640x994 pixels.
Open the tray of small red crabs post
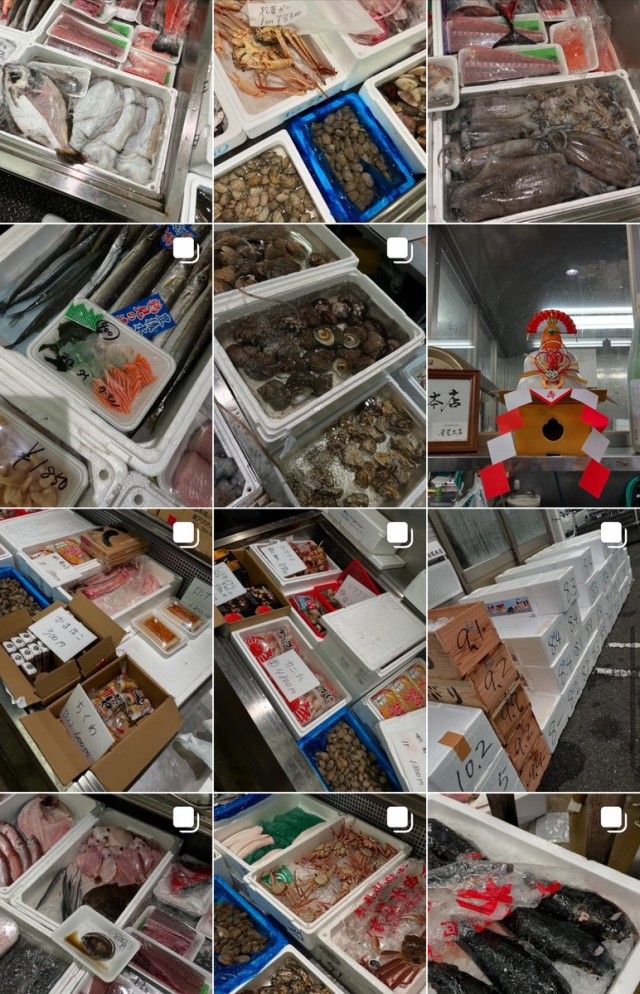click(x=319, y=895)
